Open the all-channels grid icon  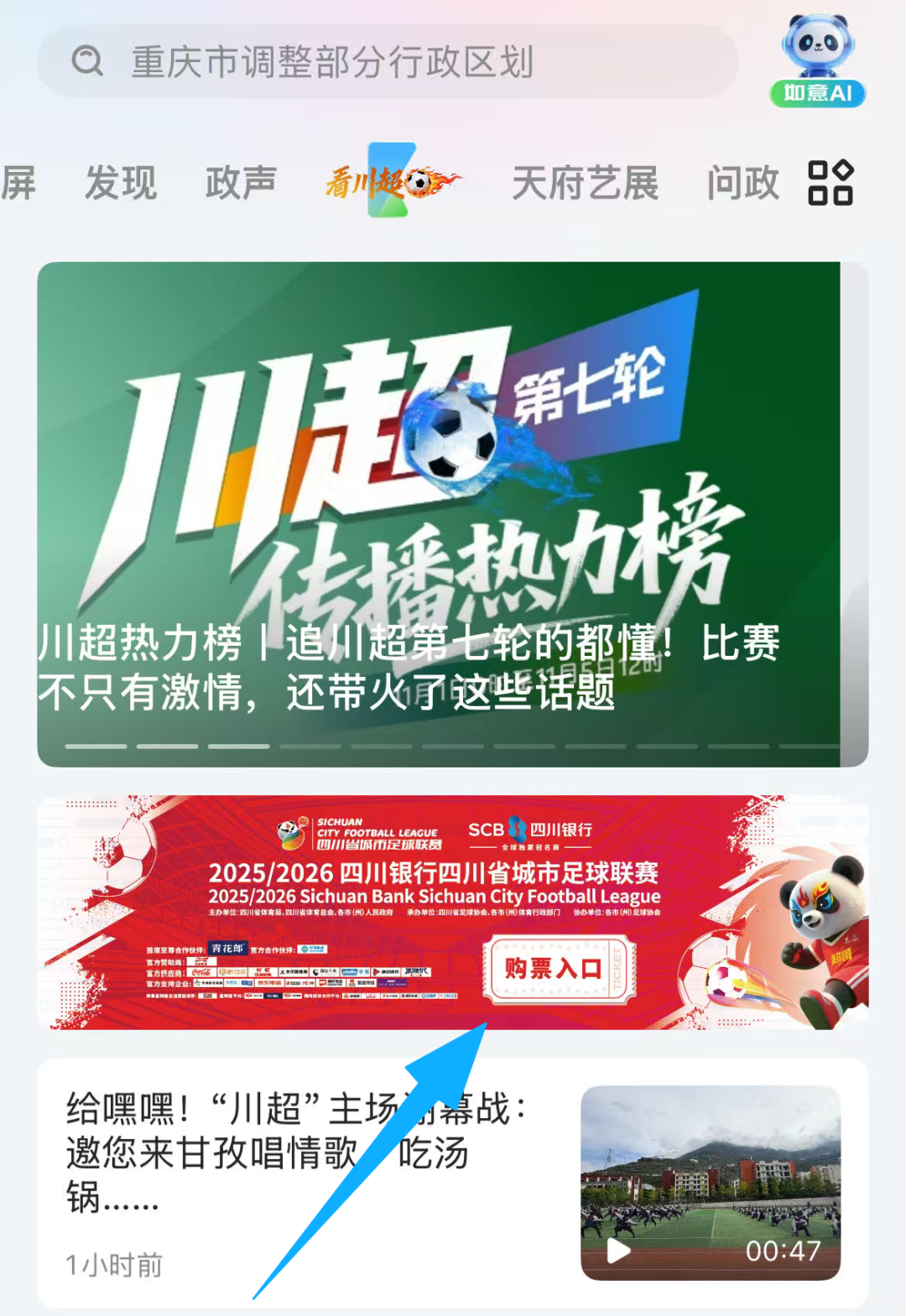830,183
